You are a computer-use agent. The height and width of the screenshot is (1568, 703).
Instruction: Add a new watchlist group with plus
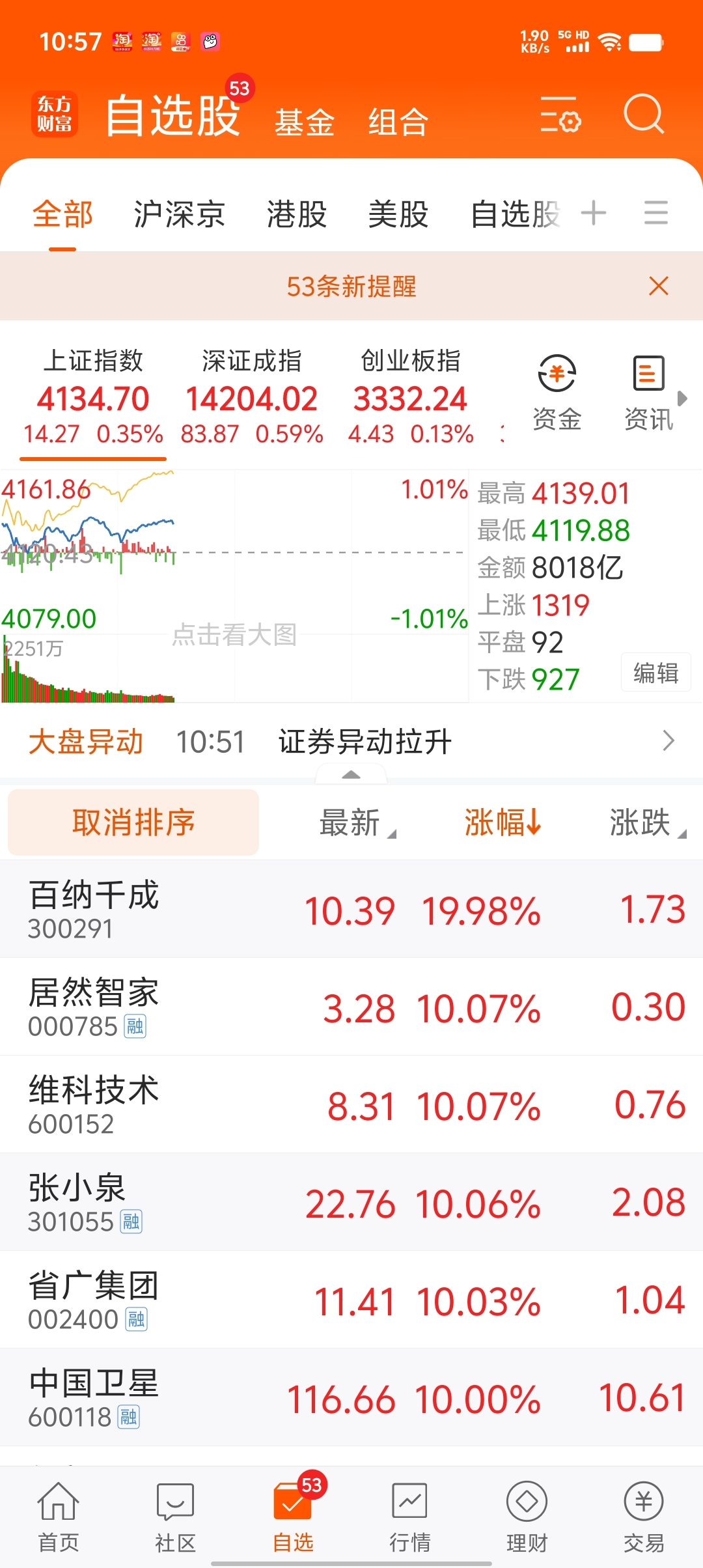click(x=594, y=213)
